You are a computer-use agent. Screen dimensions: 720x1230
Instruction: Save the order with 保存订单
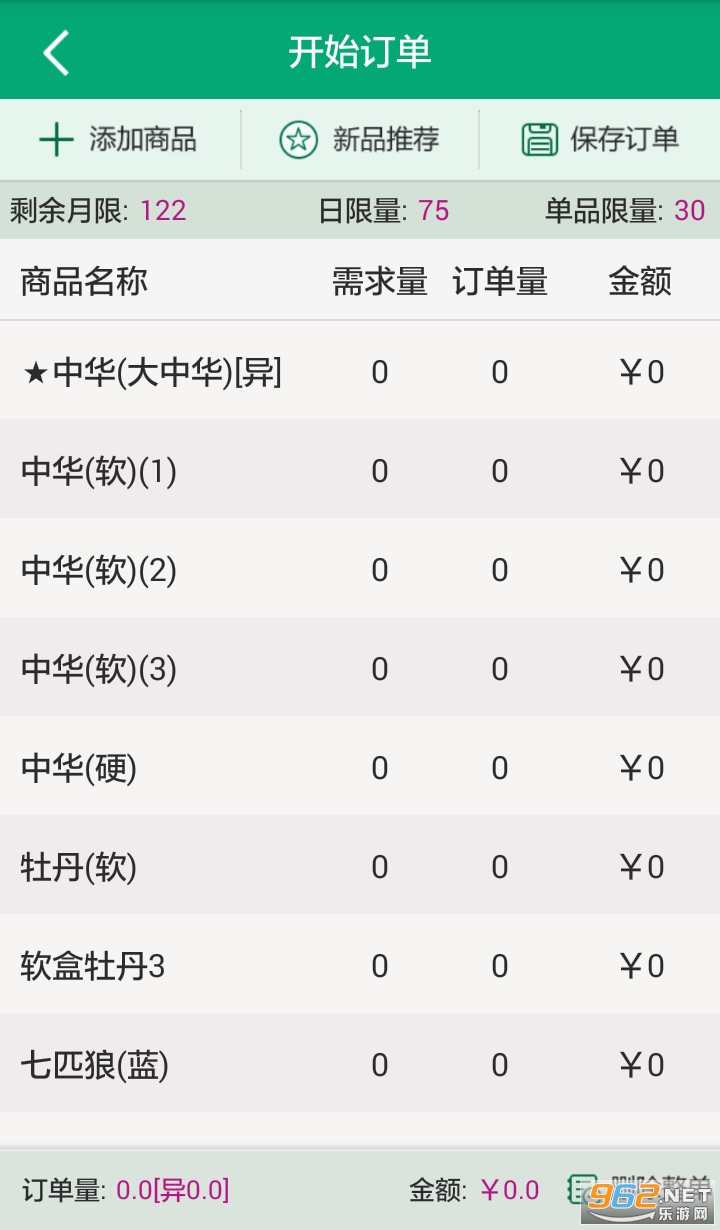(599, 139)
